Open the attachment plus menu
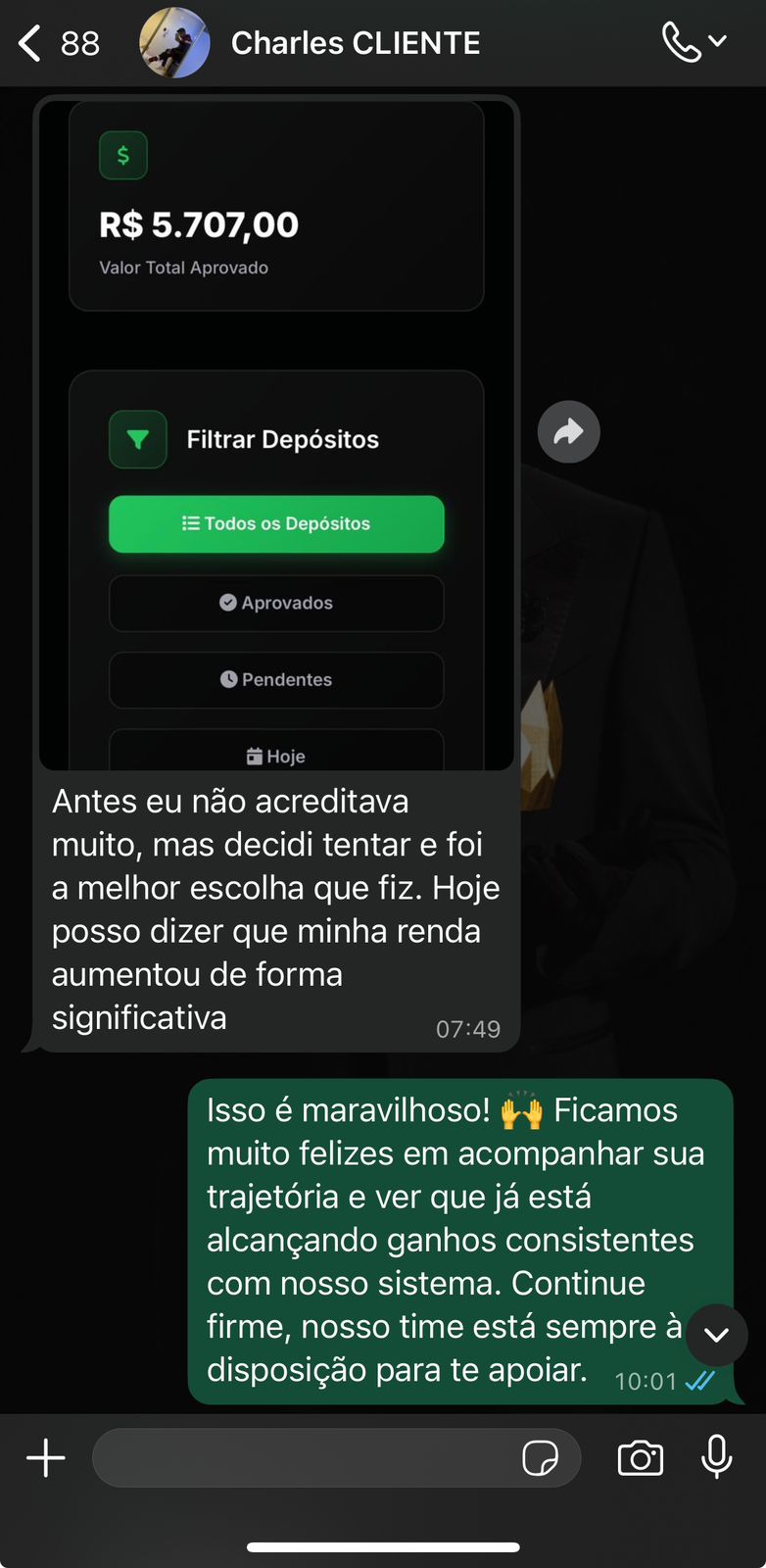This screenshot has width=766, height=1568. [45, 1458]
